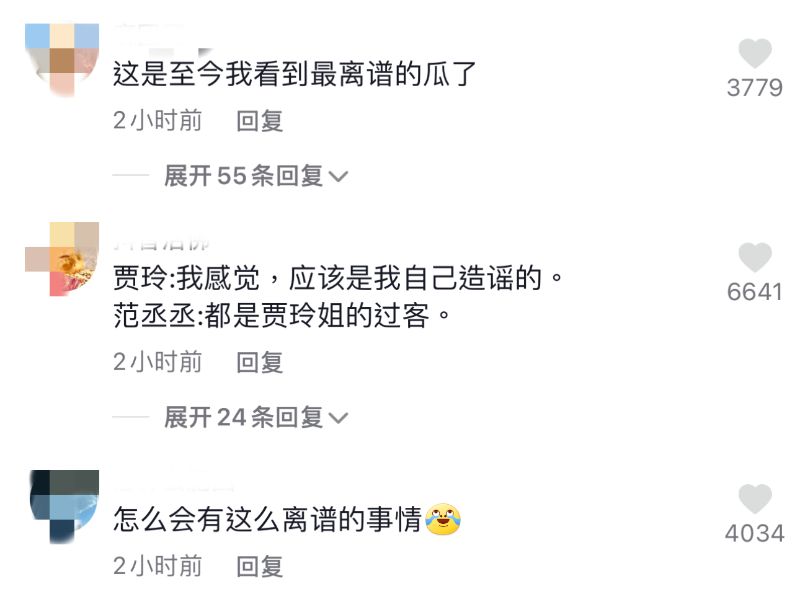Like the 贾玲 comment with 6641 likes

(x=755, y=257)
